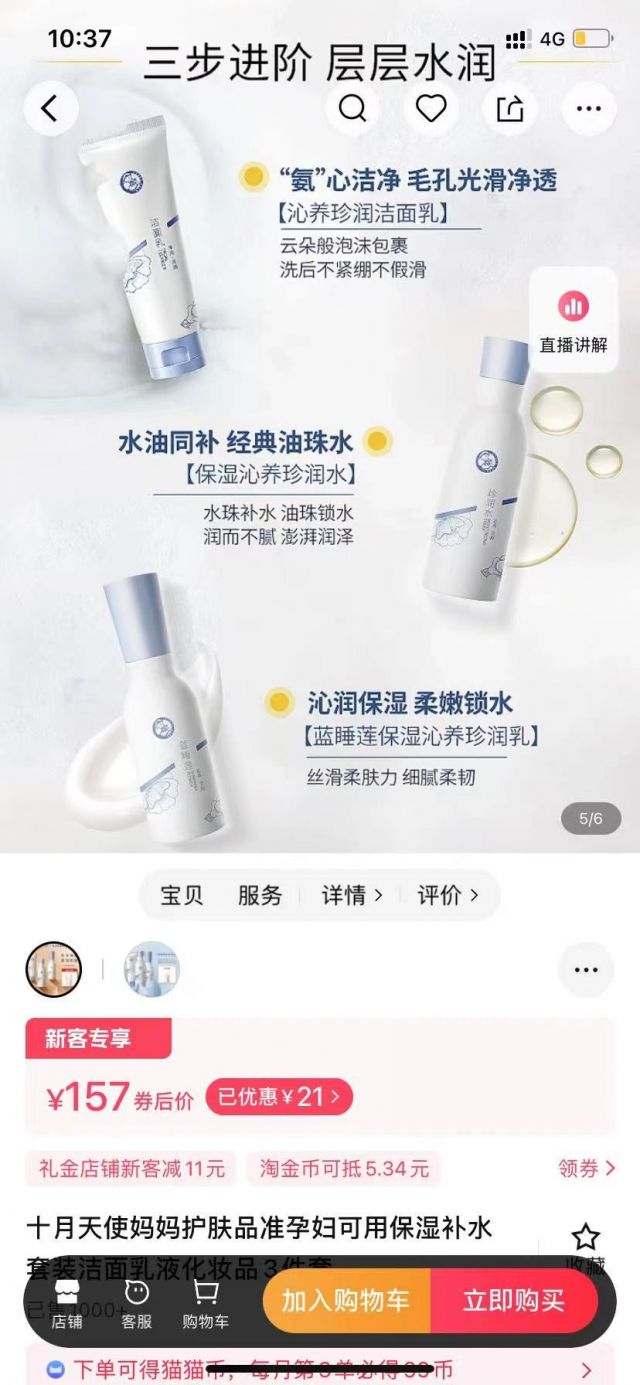640x1385 pixels.
Task: Open 直播讲解 live explanation
Action: click(573, 320)
